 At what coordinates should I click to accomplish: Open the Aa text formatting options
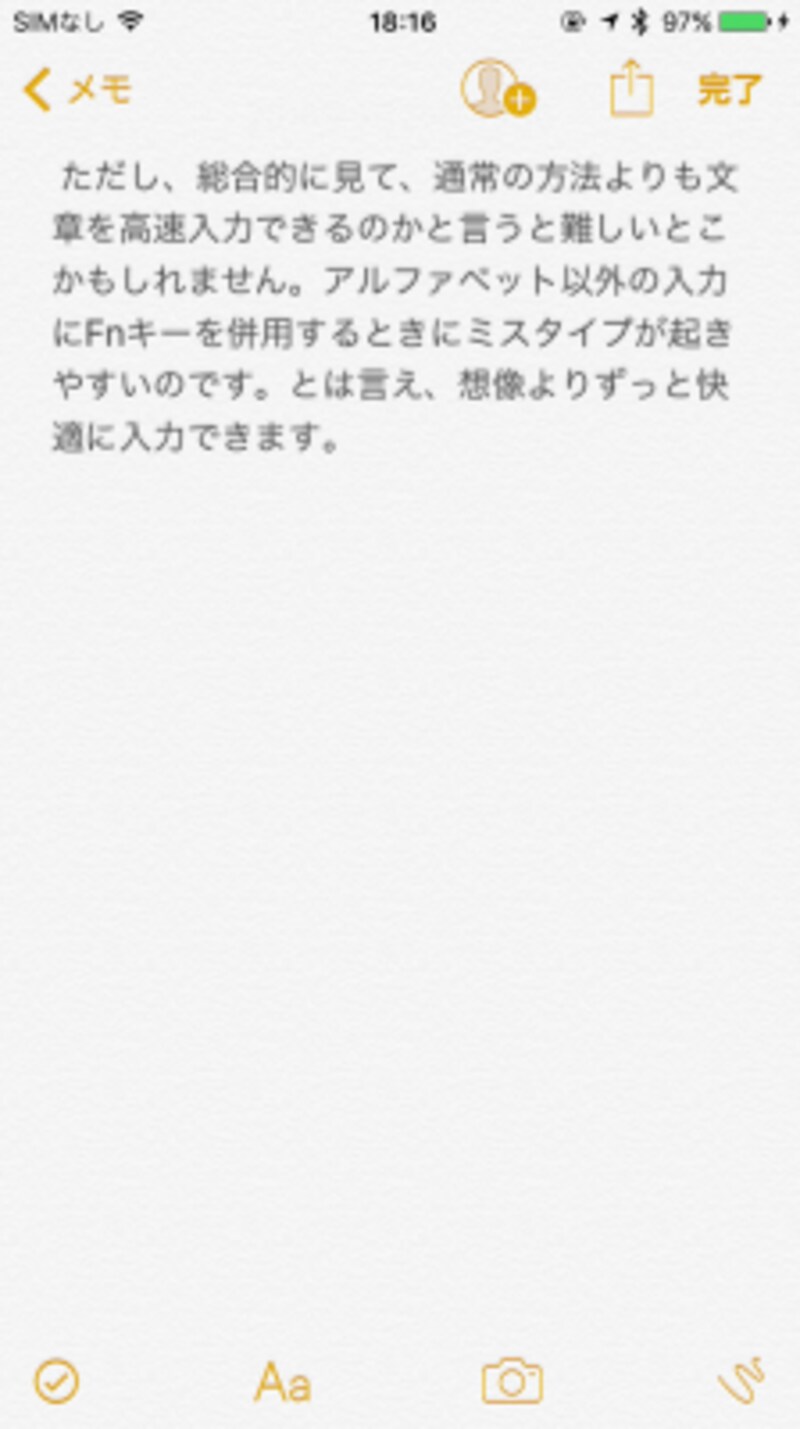[282, 1381]
